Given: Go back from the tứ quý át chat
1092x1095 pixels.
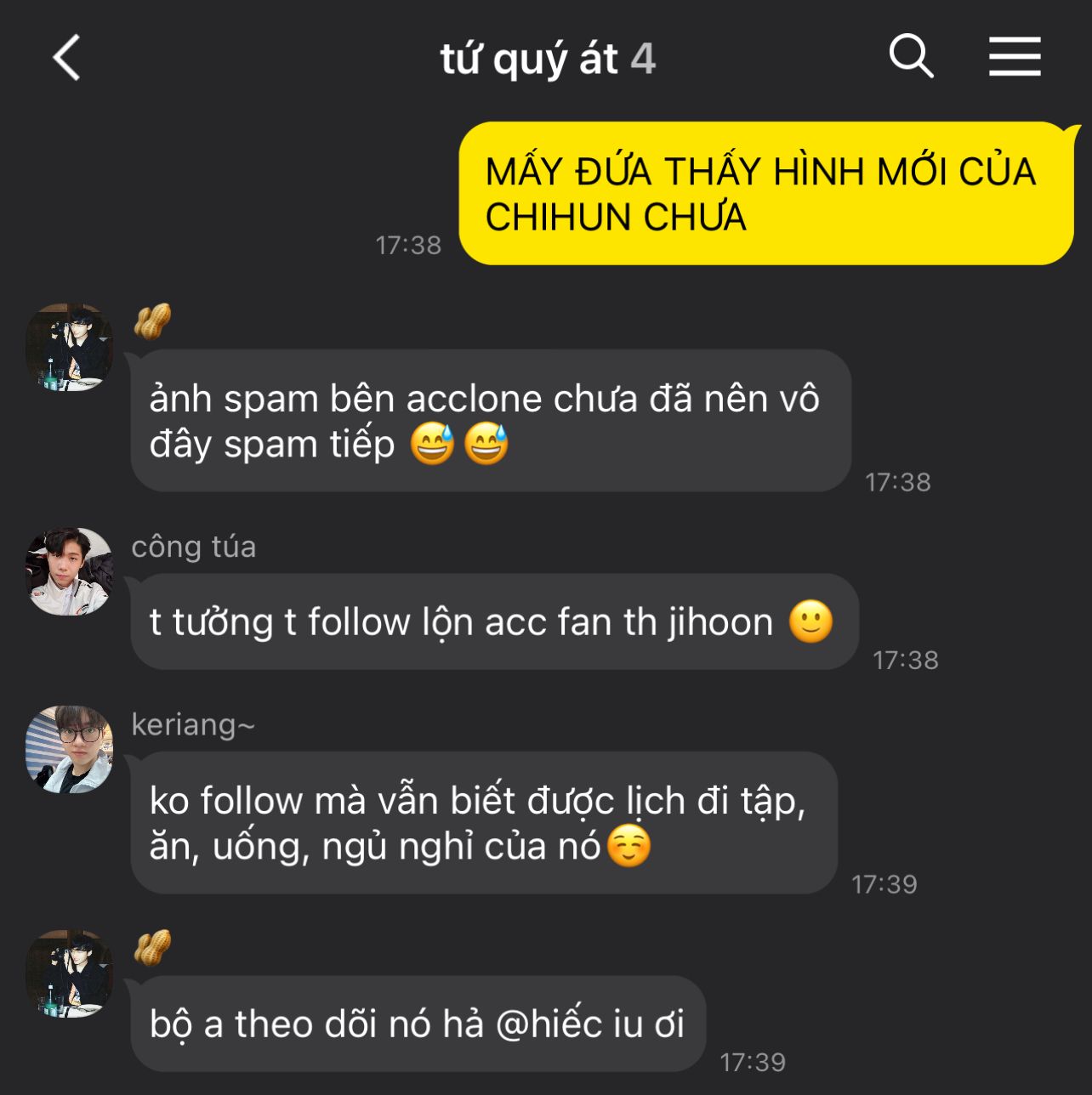Looking at the screenshot, I should [x=66, y=58].
